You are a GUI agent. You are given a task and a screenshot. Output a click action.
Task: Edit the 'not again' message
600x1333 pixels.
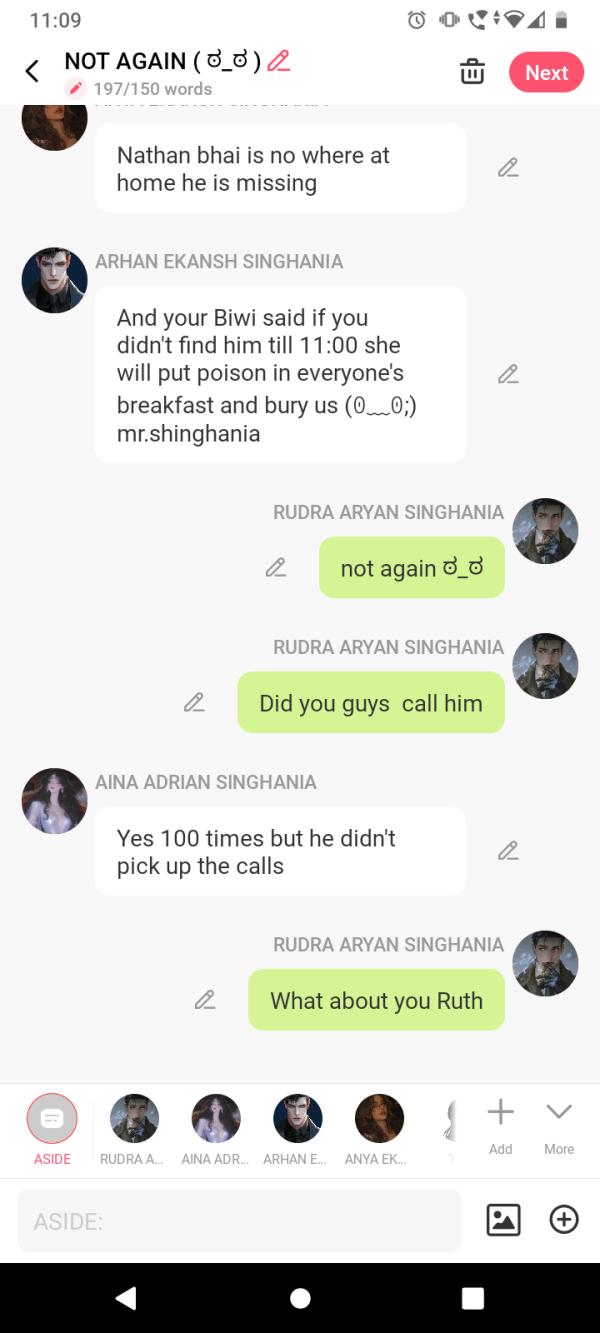point(276,567)
